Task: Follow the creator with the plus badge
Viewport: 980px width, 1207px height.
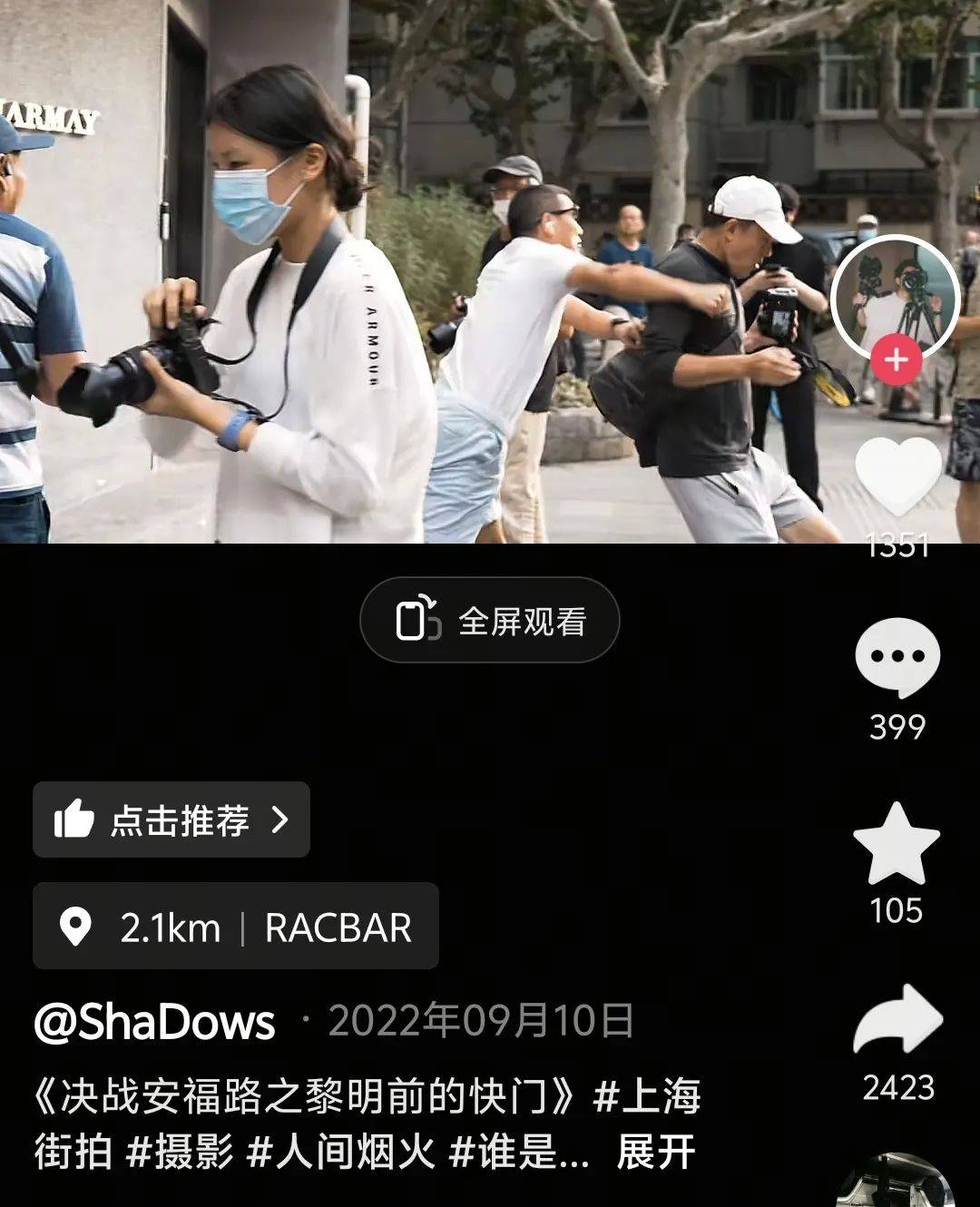Action: point(896,360)
